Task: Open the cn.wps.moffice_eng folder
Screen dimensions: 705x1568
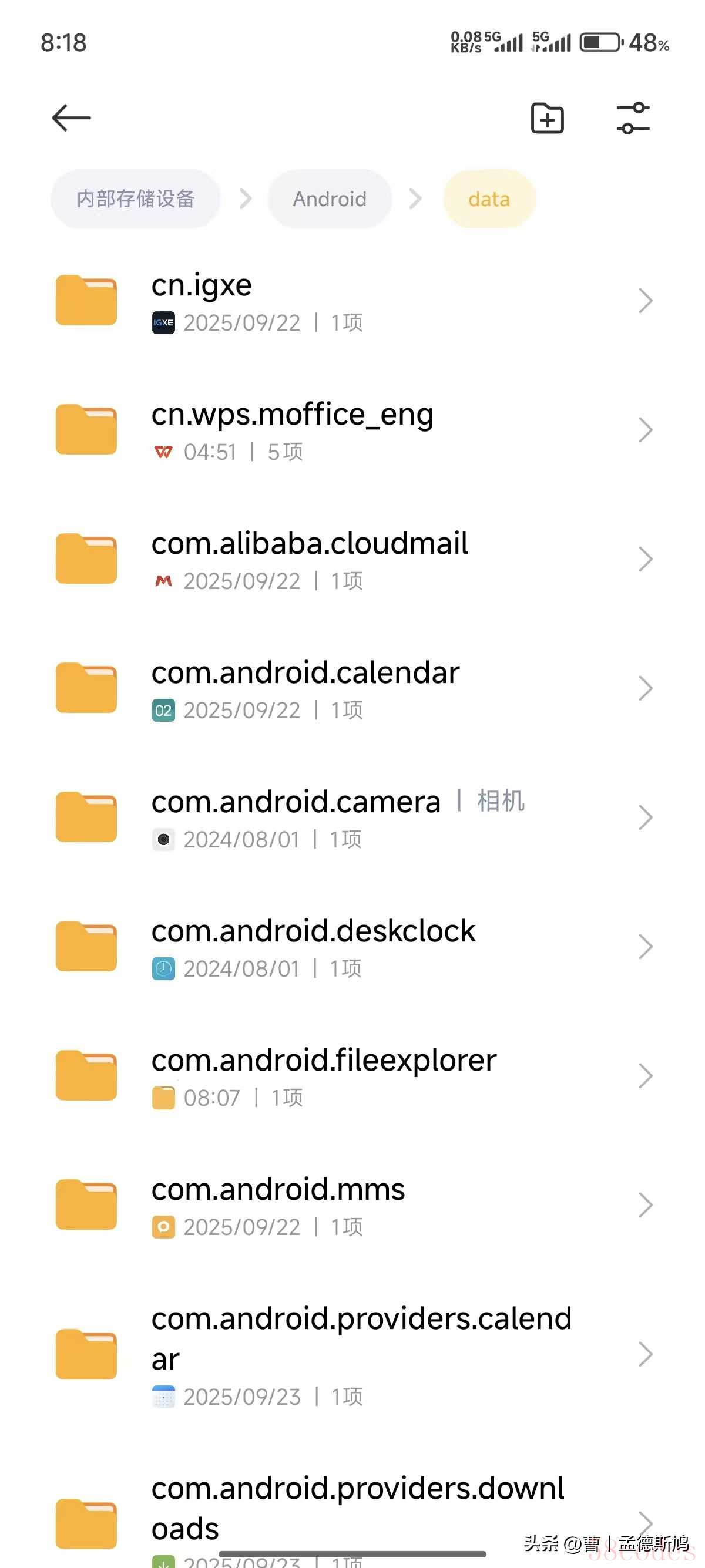Action: pyautogui.click(x=352, y=430)
